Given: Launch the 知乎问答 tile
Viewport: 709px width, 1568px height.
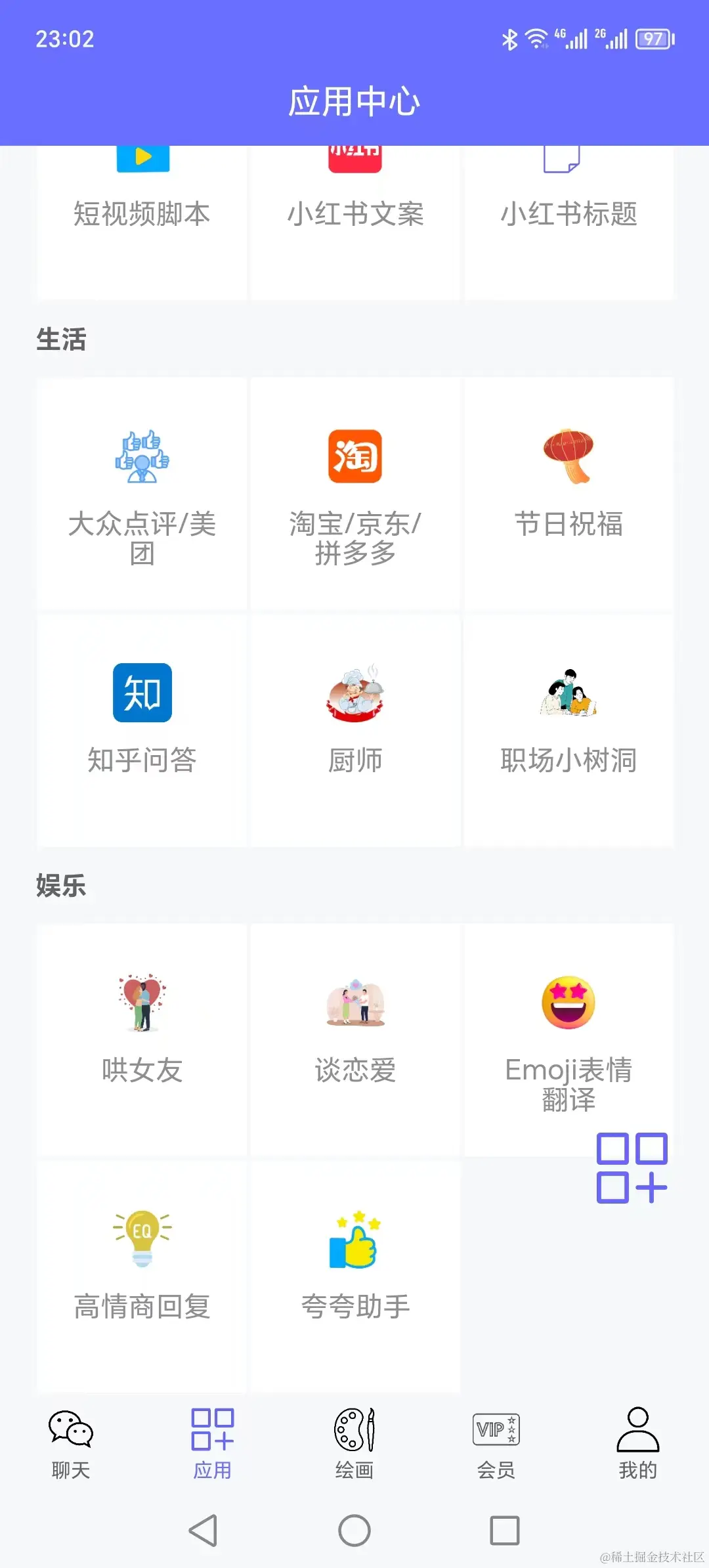Looking at the screenshot, I should (142, 729).
